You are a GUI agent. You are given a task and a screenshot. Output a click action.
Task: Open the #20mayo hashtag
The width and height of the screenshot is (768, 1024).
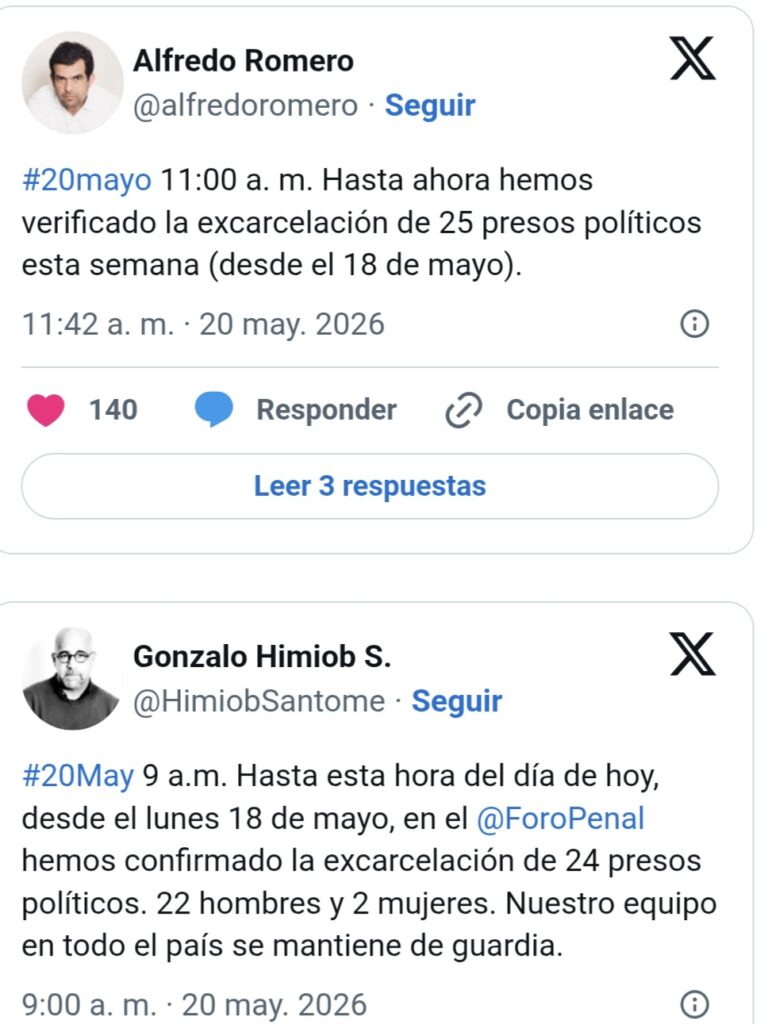click(86, 180)
